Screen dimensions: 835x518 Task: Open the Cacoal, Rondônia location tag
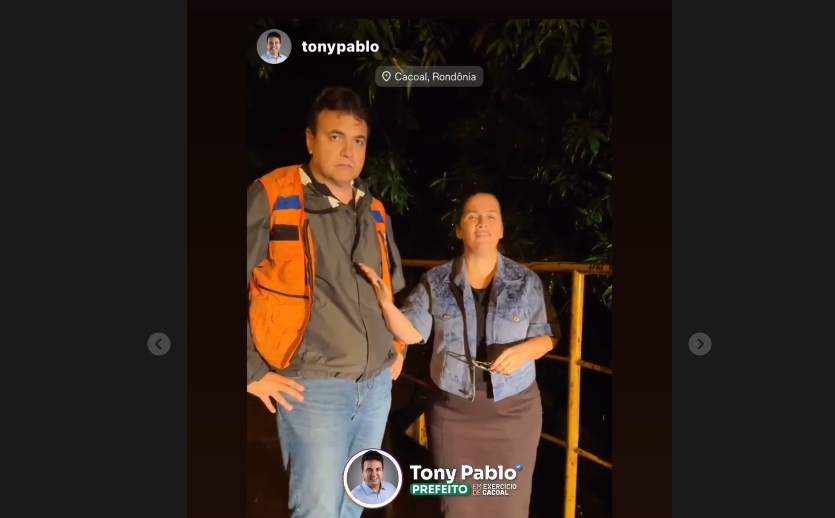click(x=429, y=76)
